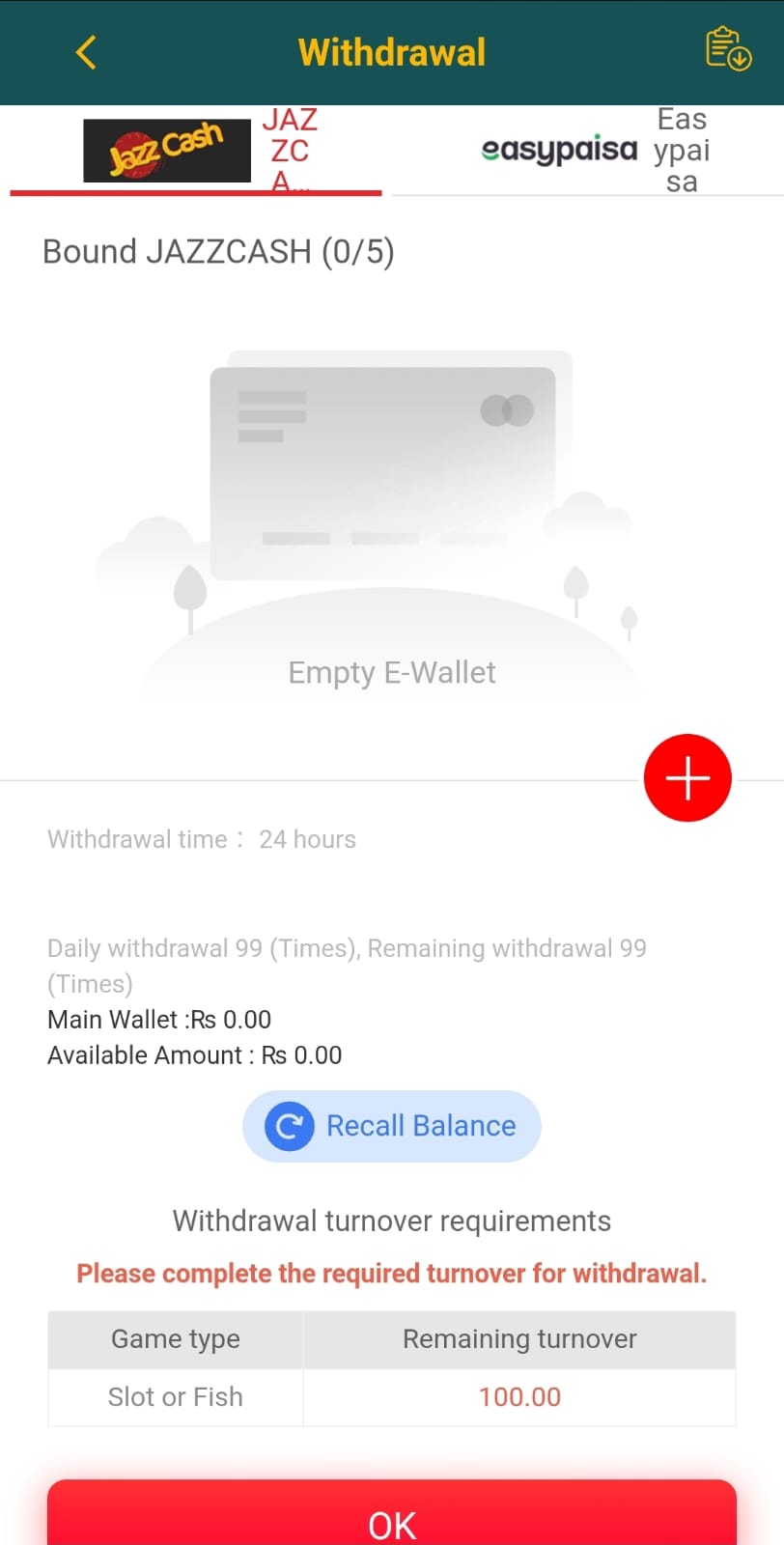784x1545 pixels.
Task: Select the Bound JAZZCASH (0/5) label
Action: (x=219, y=251)
